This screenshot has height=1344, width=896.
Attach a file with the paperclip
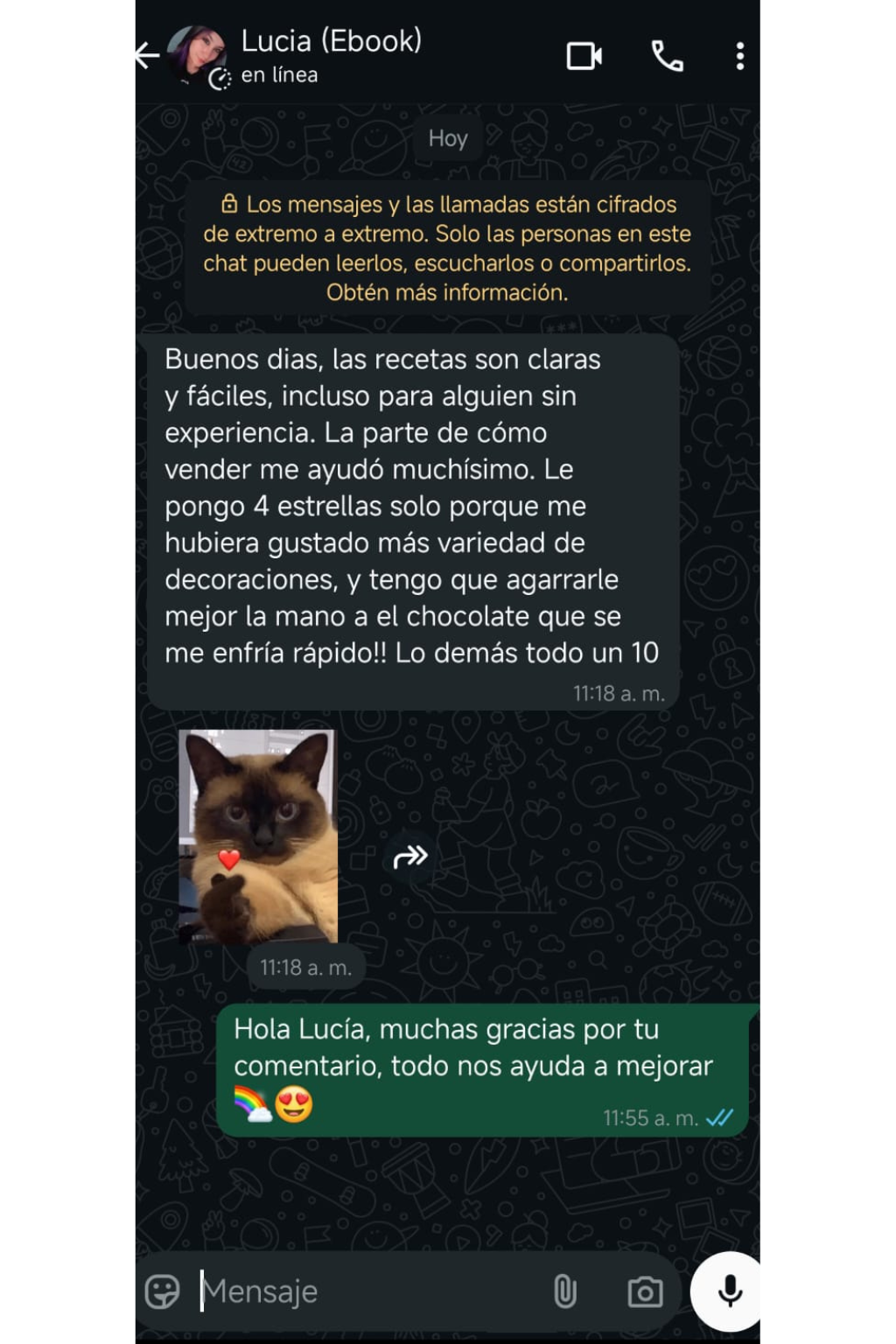coord(565,1291)
